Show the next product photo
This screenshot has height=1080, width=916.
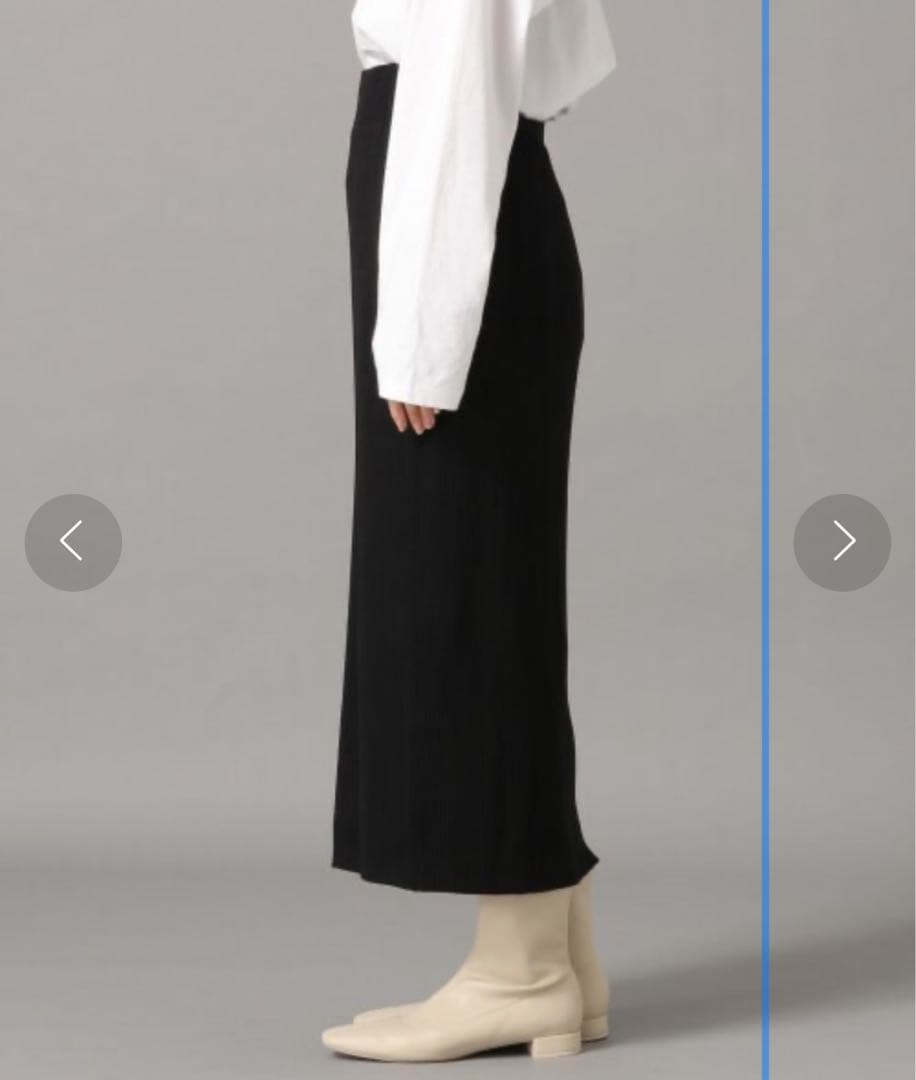[x=842, y=542]
